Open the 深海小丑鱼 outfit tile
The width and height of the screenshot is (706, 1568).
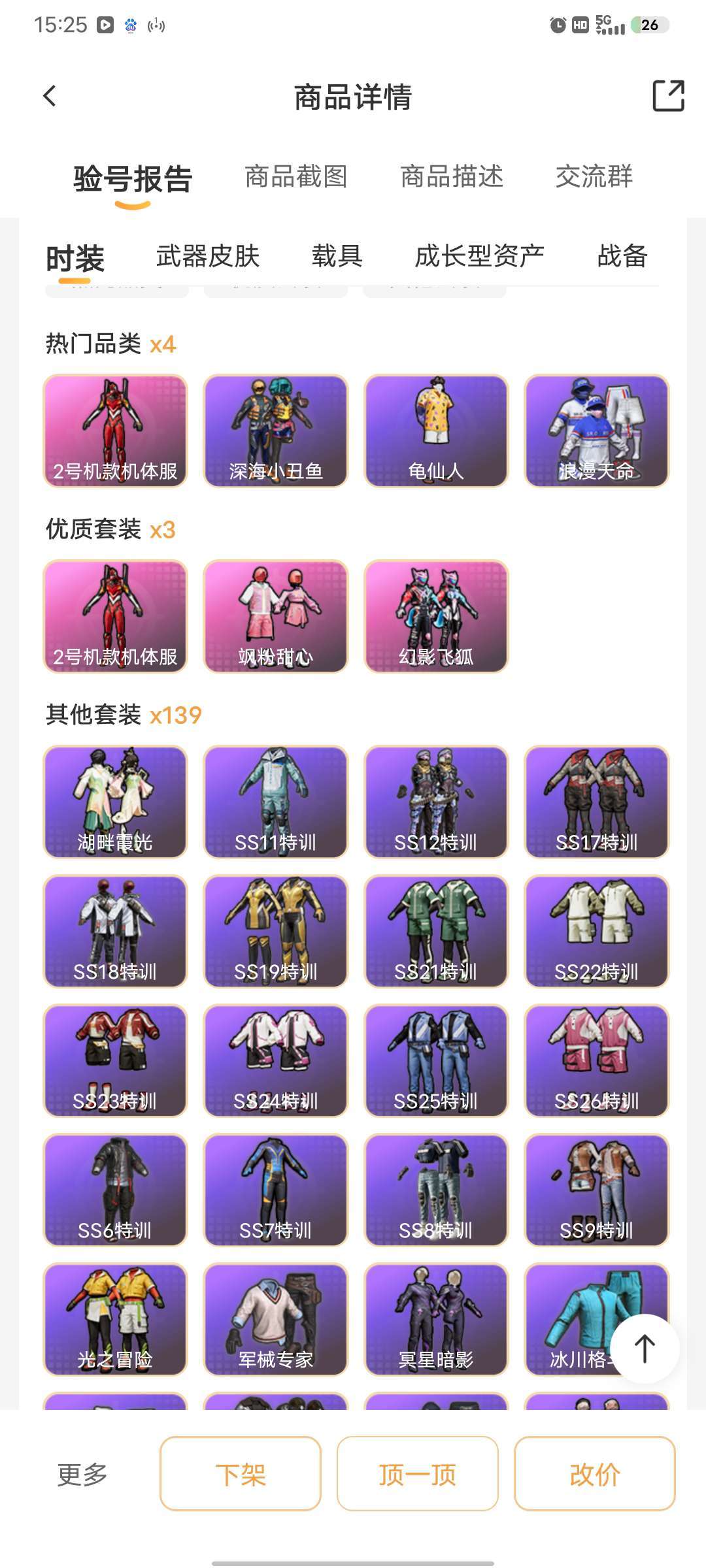275,431
